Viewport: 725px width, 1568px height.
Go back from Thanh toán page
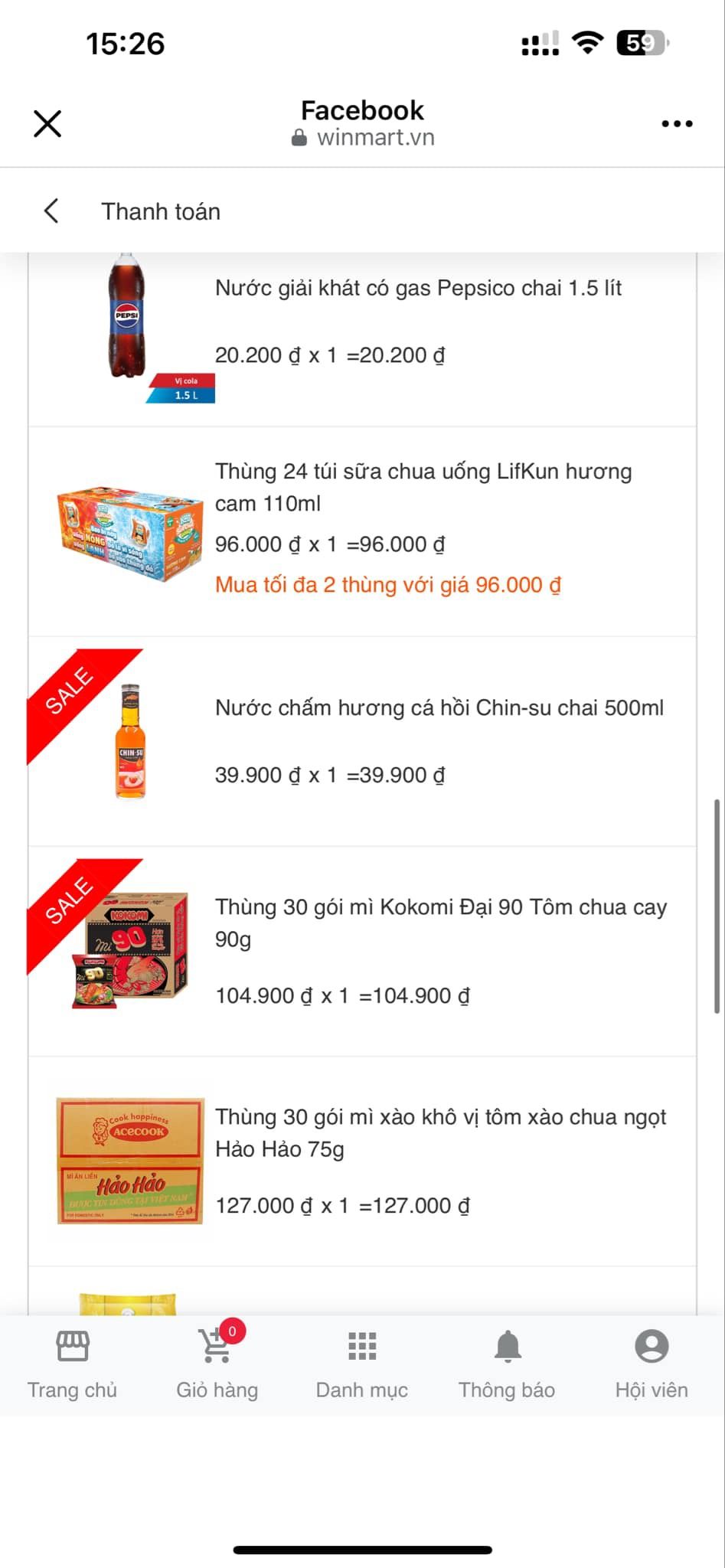coord(51,211)
